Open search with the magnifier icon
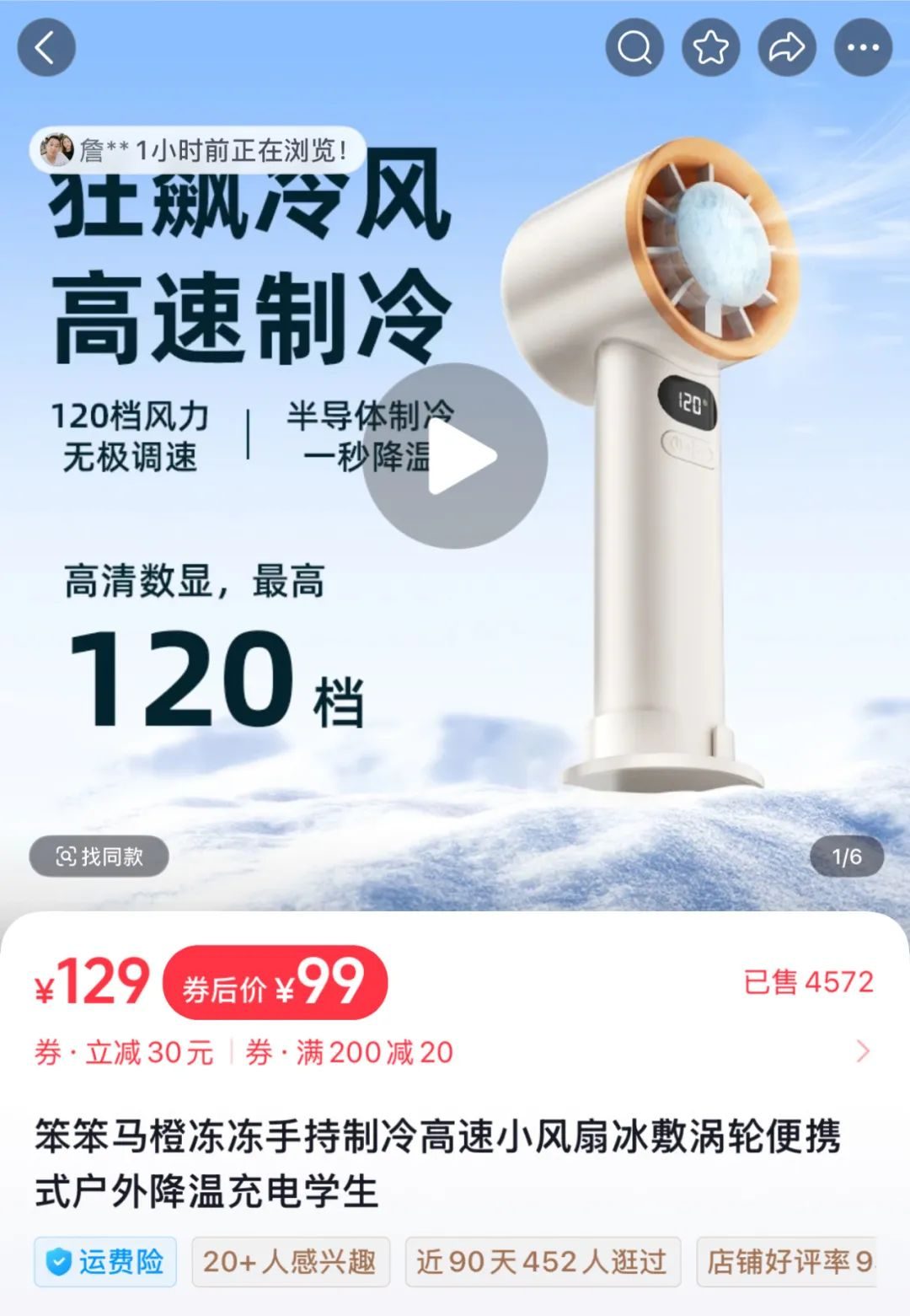 (x=634, y=47)
